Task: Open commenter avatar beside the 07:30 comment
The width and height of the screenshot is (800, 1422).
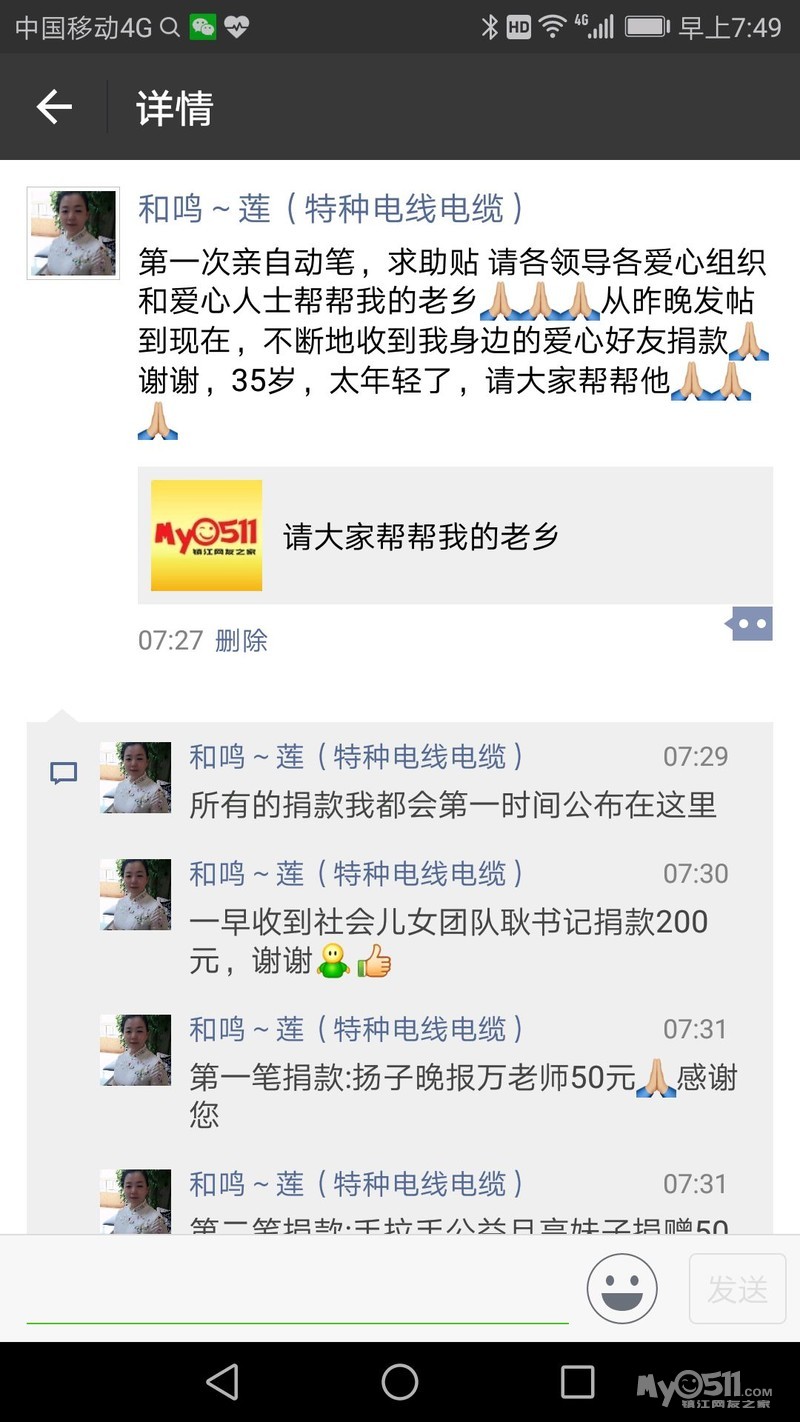Action: point(135,894)
